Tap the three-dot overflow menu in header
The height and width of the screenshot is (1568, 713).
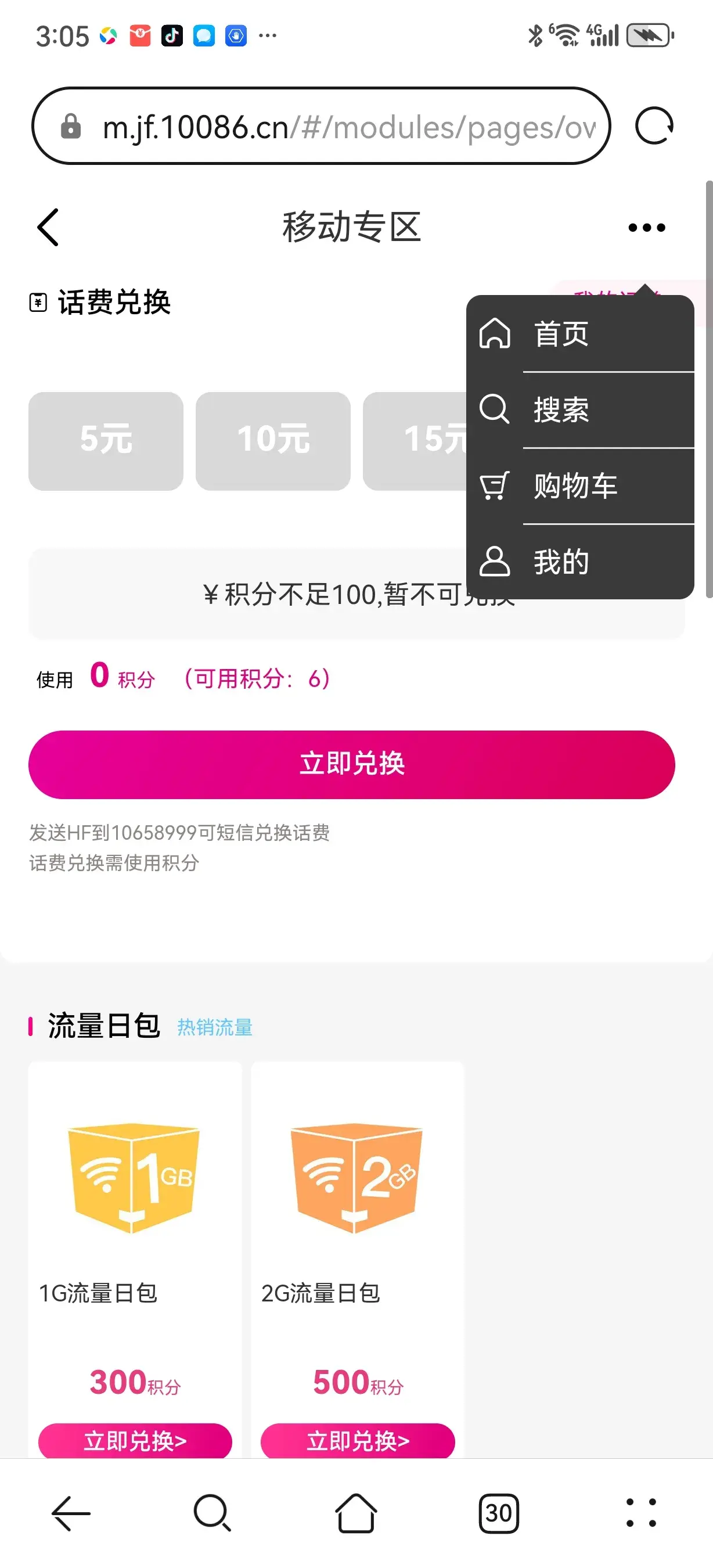(646, 228)
